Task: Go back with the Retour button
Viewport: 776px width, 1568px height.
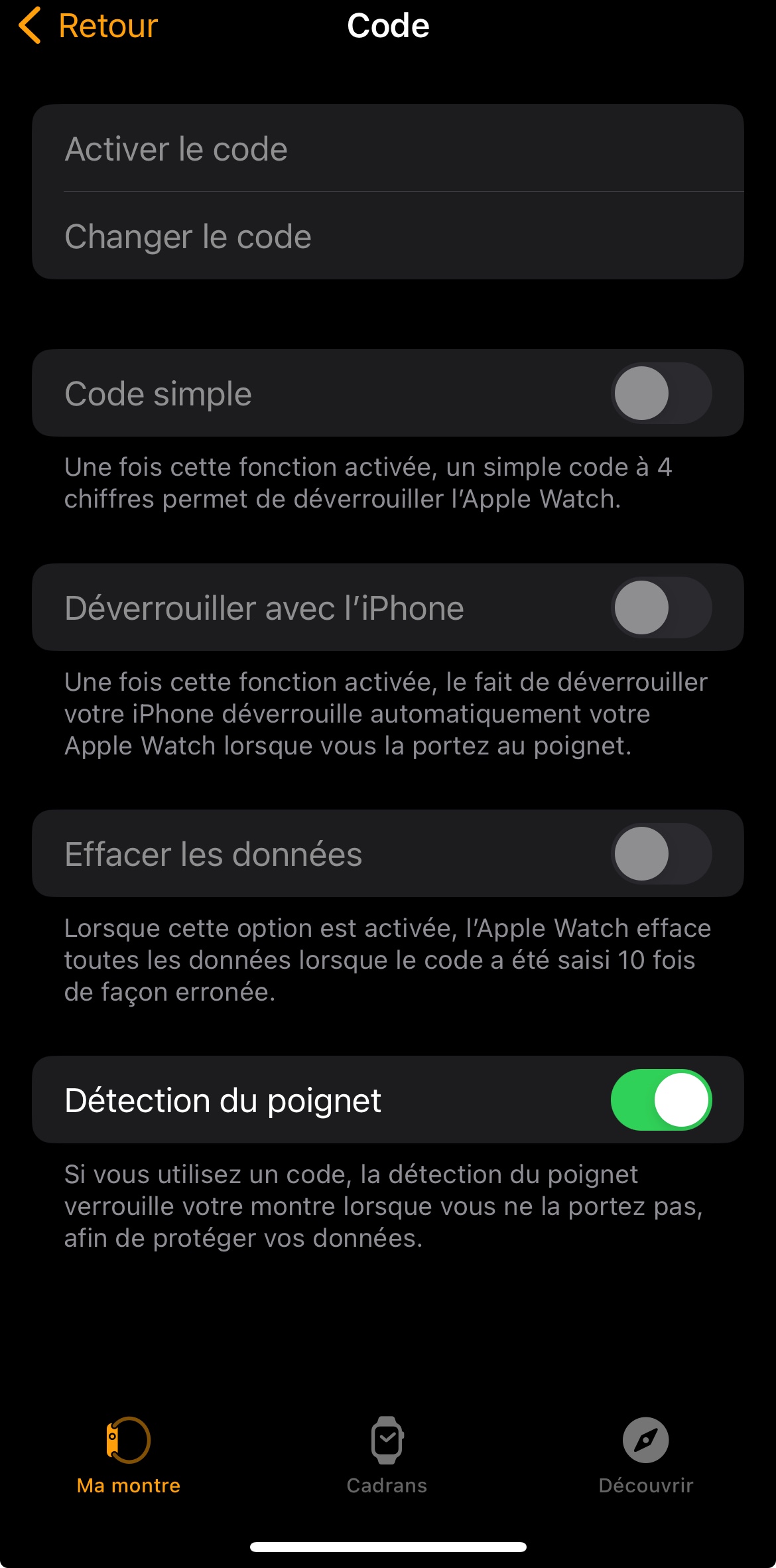Action: (89, 27)
